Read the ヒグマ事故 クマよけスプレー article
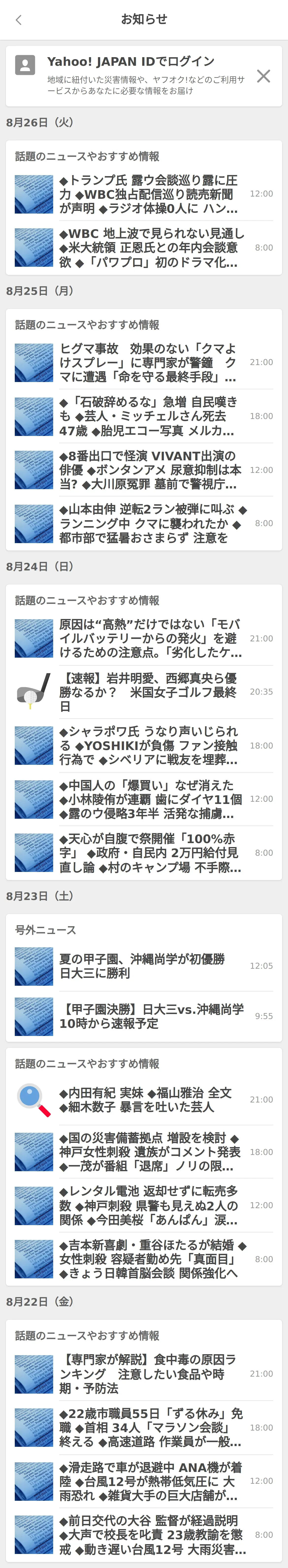 click(149, 362)
